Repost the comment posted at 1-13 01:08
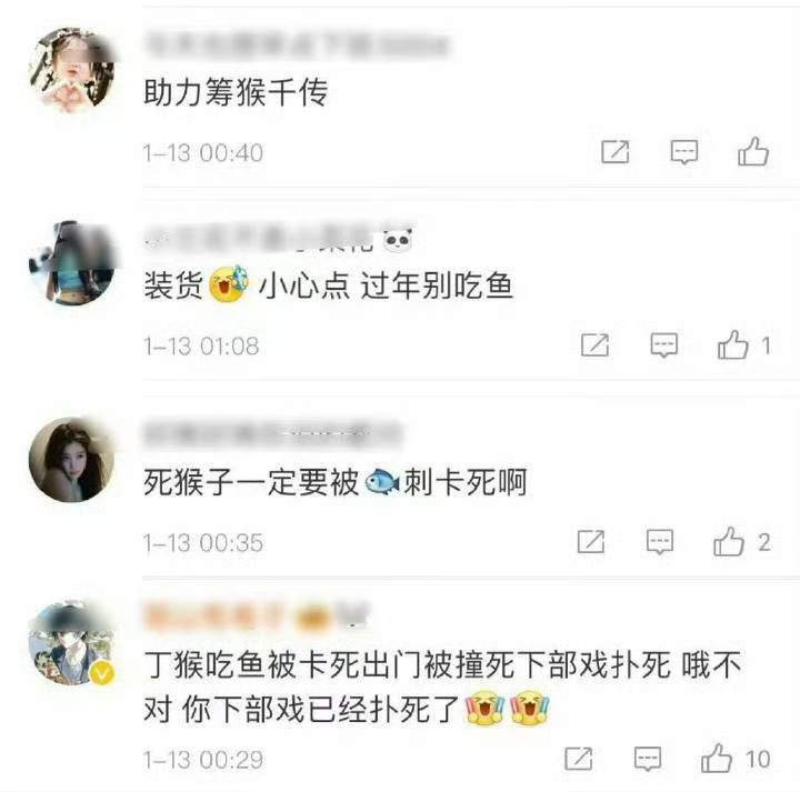This screenshot has height=792, width=800. tap(595, 346)
